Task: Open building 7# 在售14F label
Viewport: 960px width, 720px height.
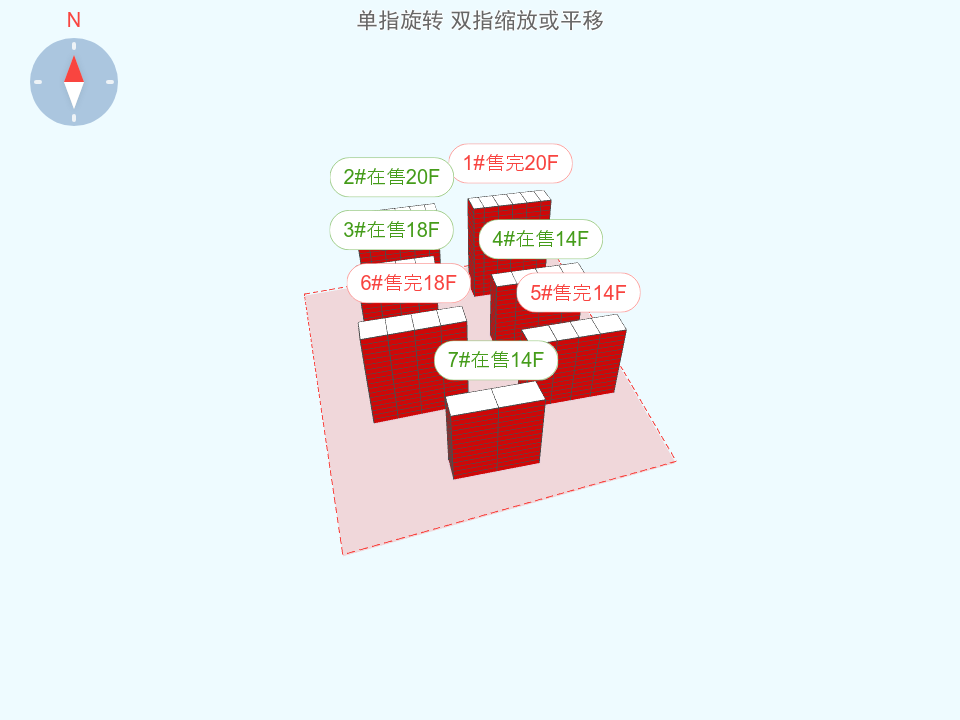Action: tap(496, 360)
